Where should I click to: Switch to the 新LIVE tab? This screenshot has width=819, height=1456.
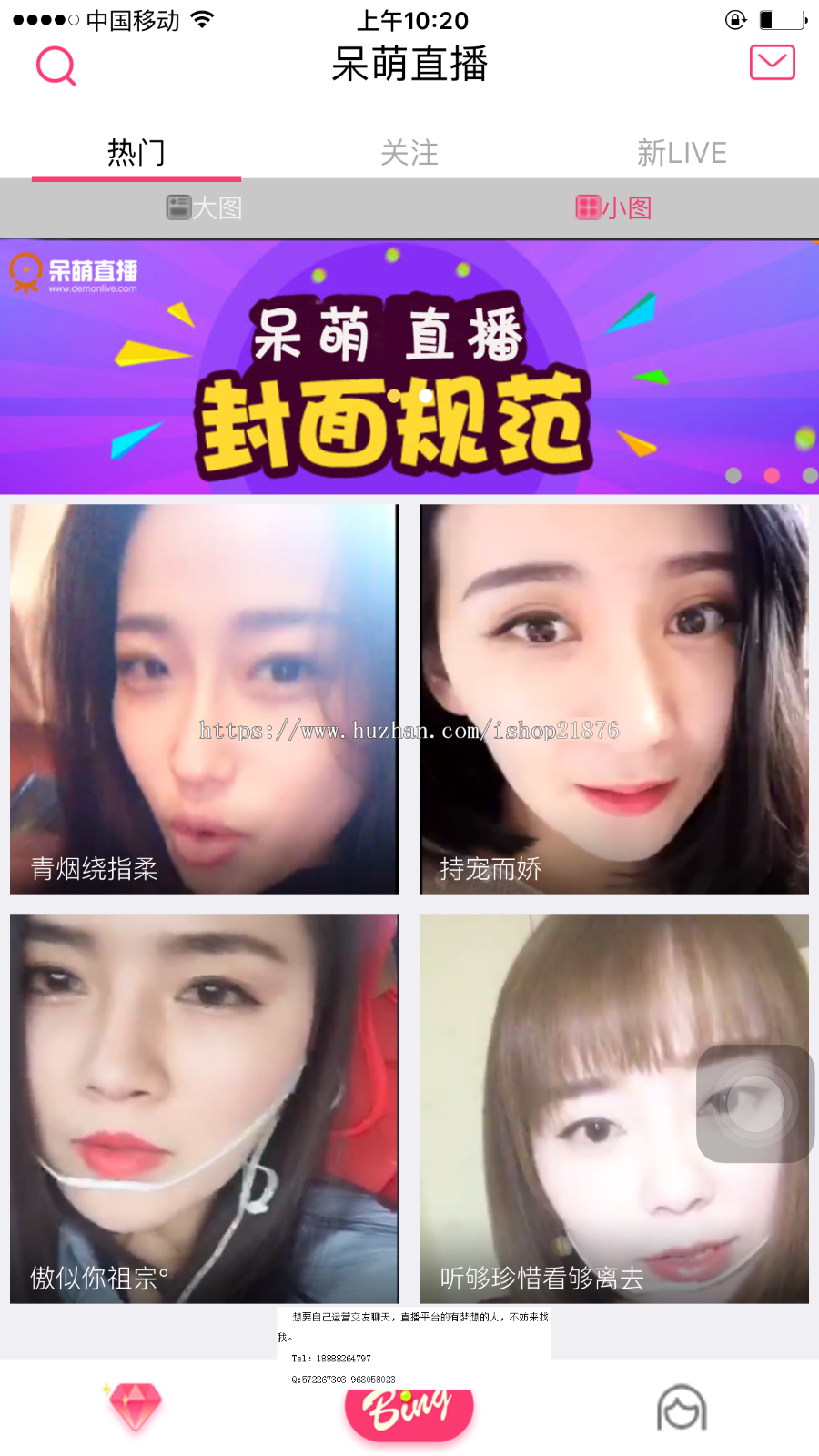[x=682, y=153]
